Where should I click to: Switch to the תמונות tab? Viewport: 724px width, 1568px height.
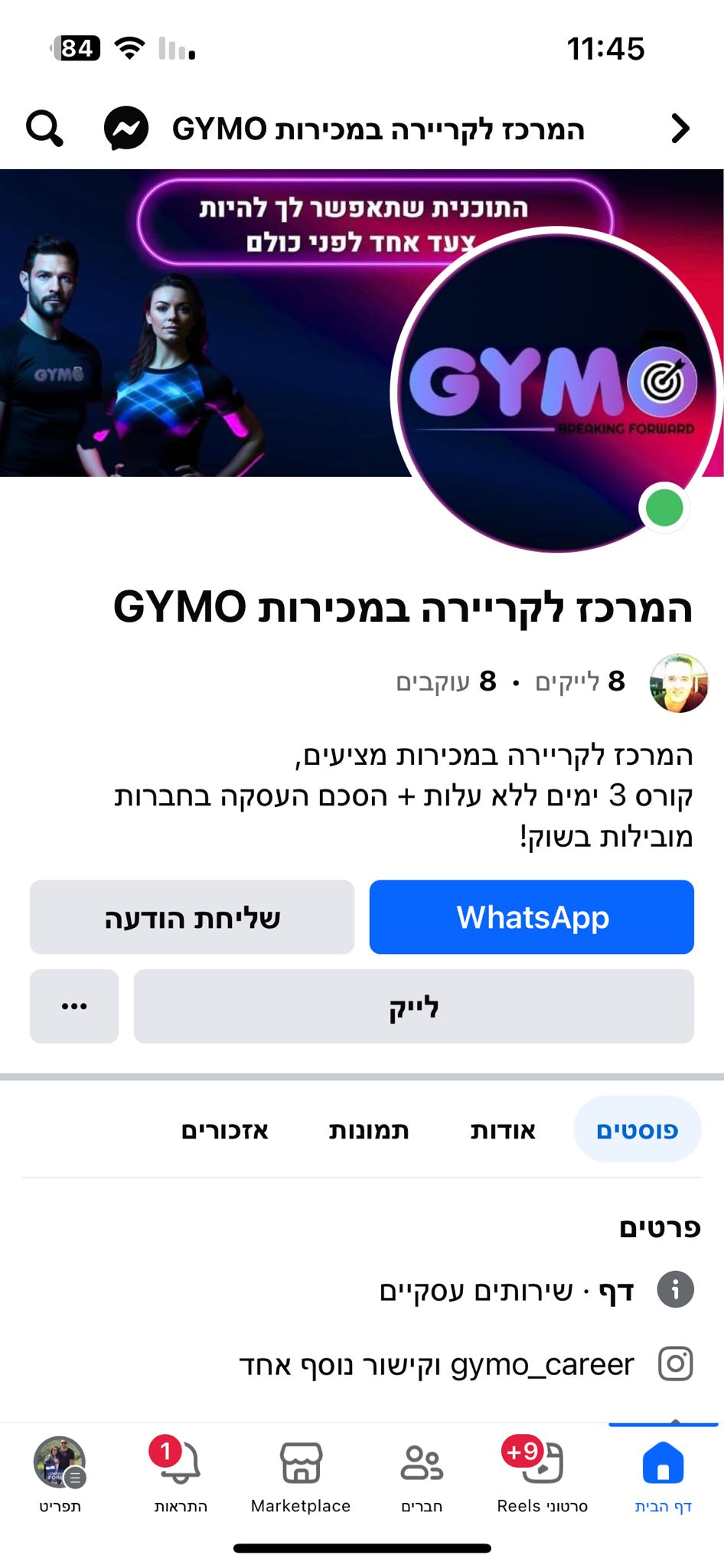click(369, 1130)
